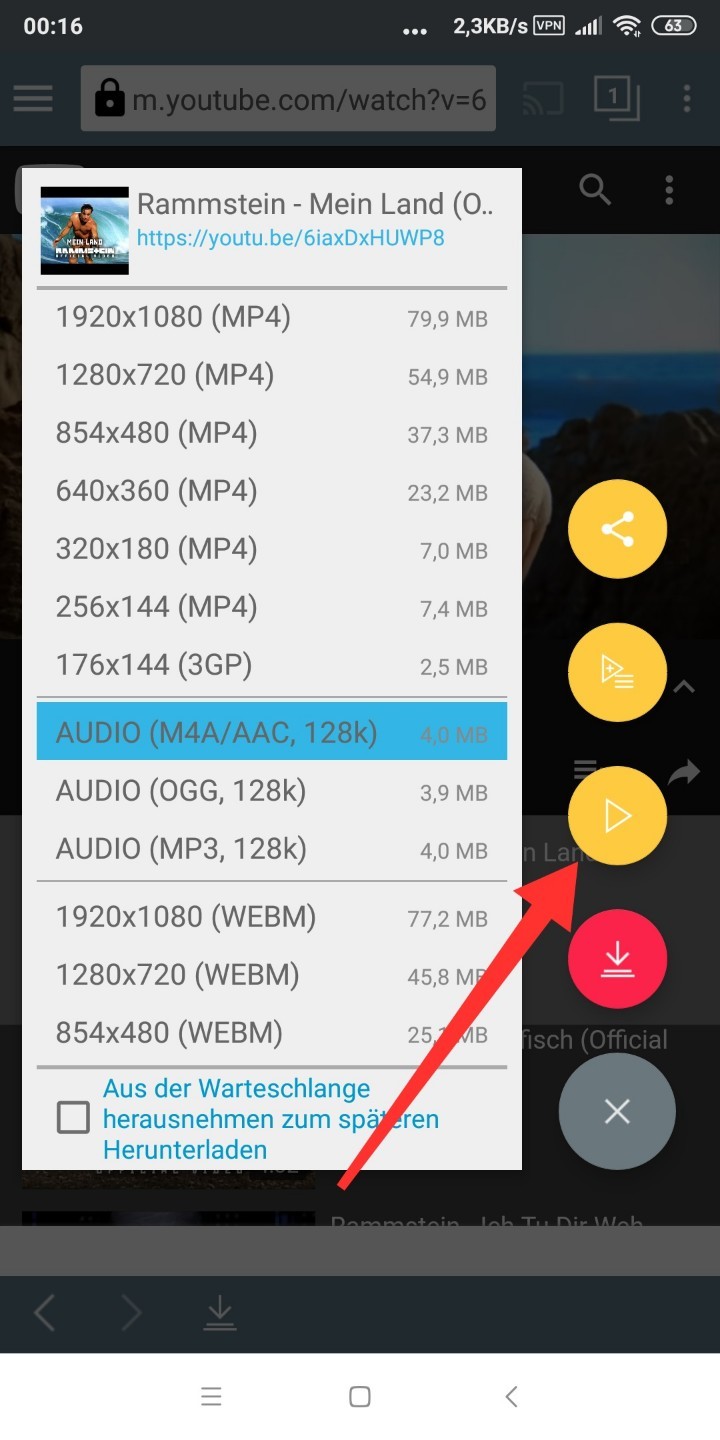Select the 1920x1080 (MP4) format

coord(271,318)
